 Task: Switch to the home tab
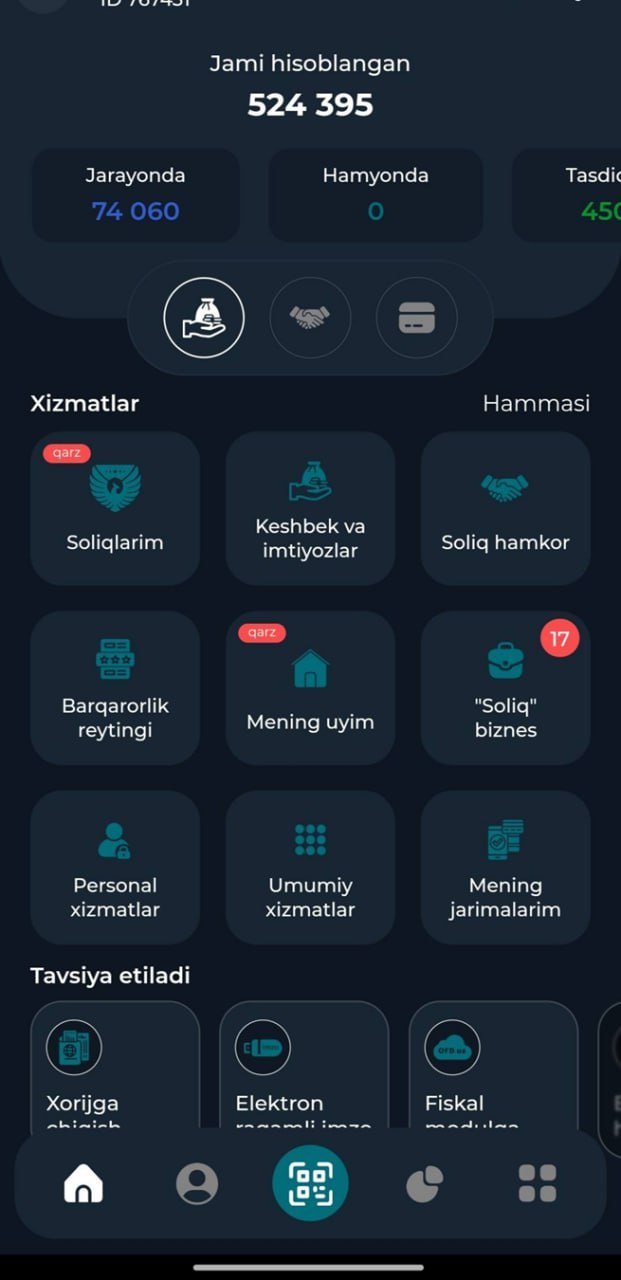(x=84, y=1184)
